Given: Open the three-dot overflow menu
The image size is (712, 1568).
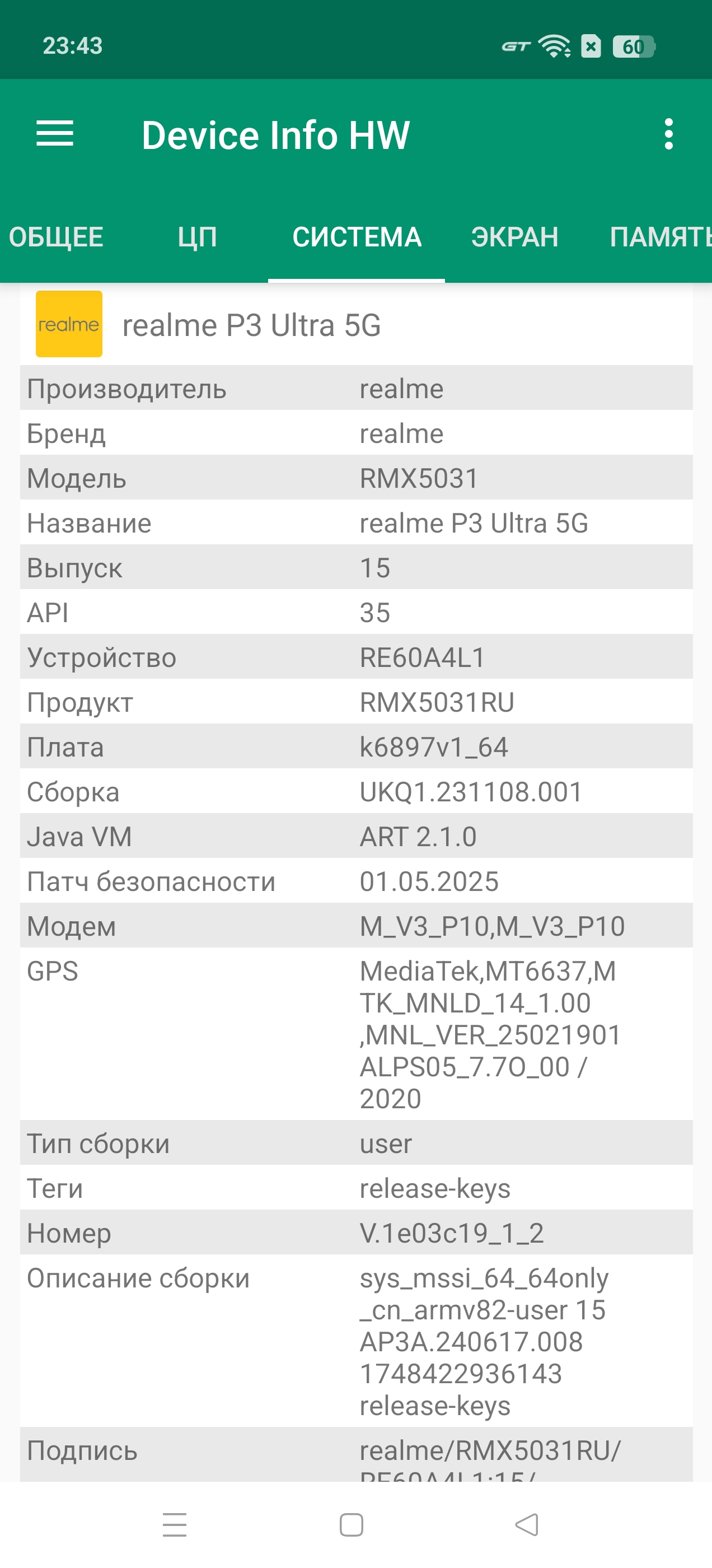Looking at the screenshot, I should (x=668, y=134).
